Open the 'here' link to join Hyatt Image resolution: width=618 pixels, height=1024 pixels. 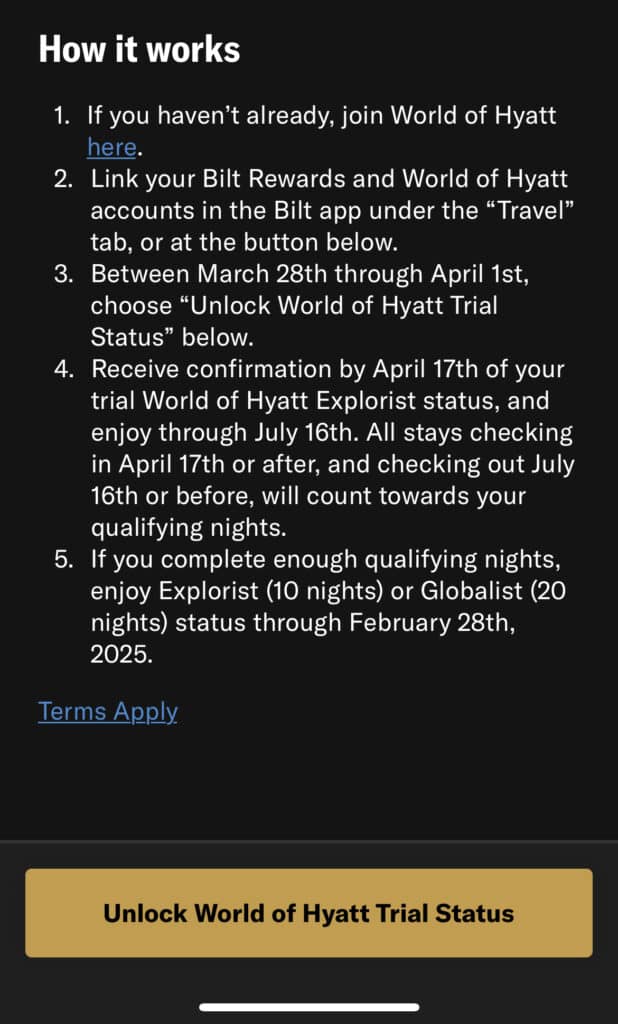(112, 148)
